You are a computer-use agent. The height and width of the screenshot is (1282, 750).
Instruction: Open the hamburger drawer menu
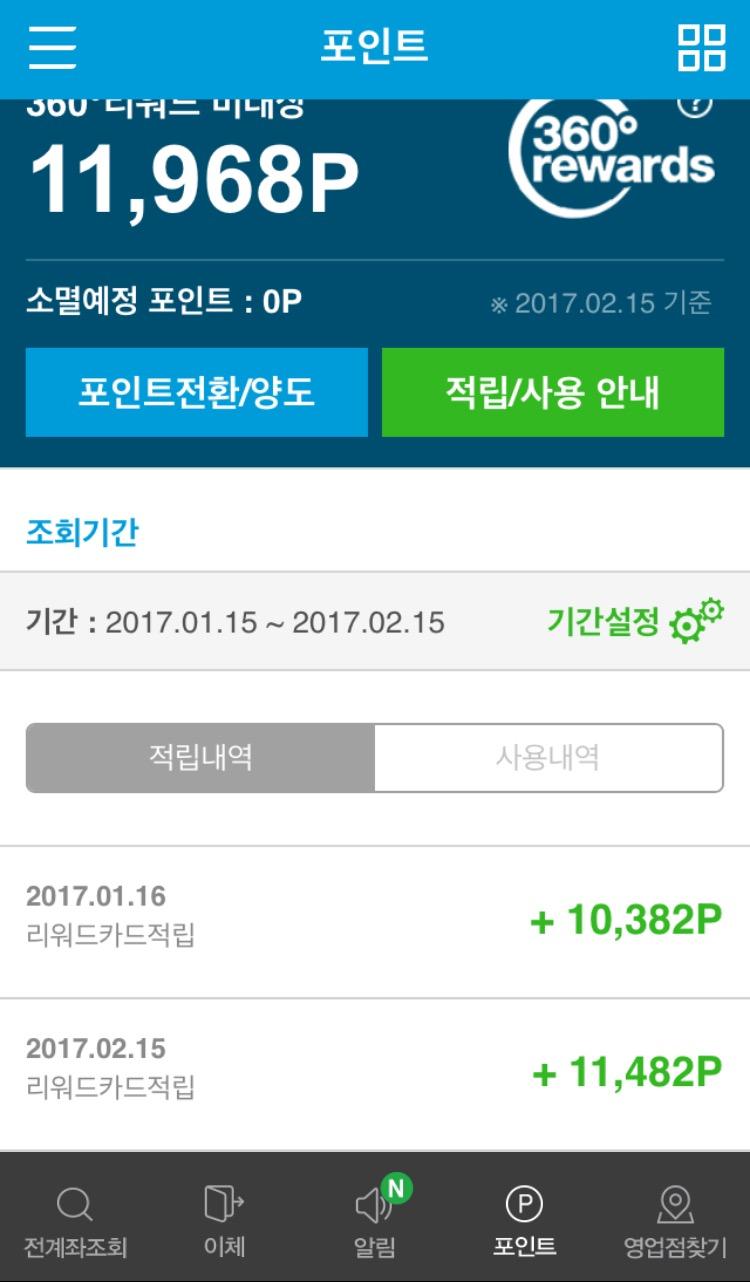click(52, 46)
